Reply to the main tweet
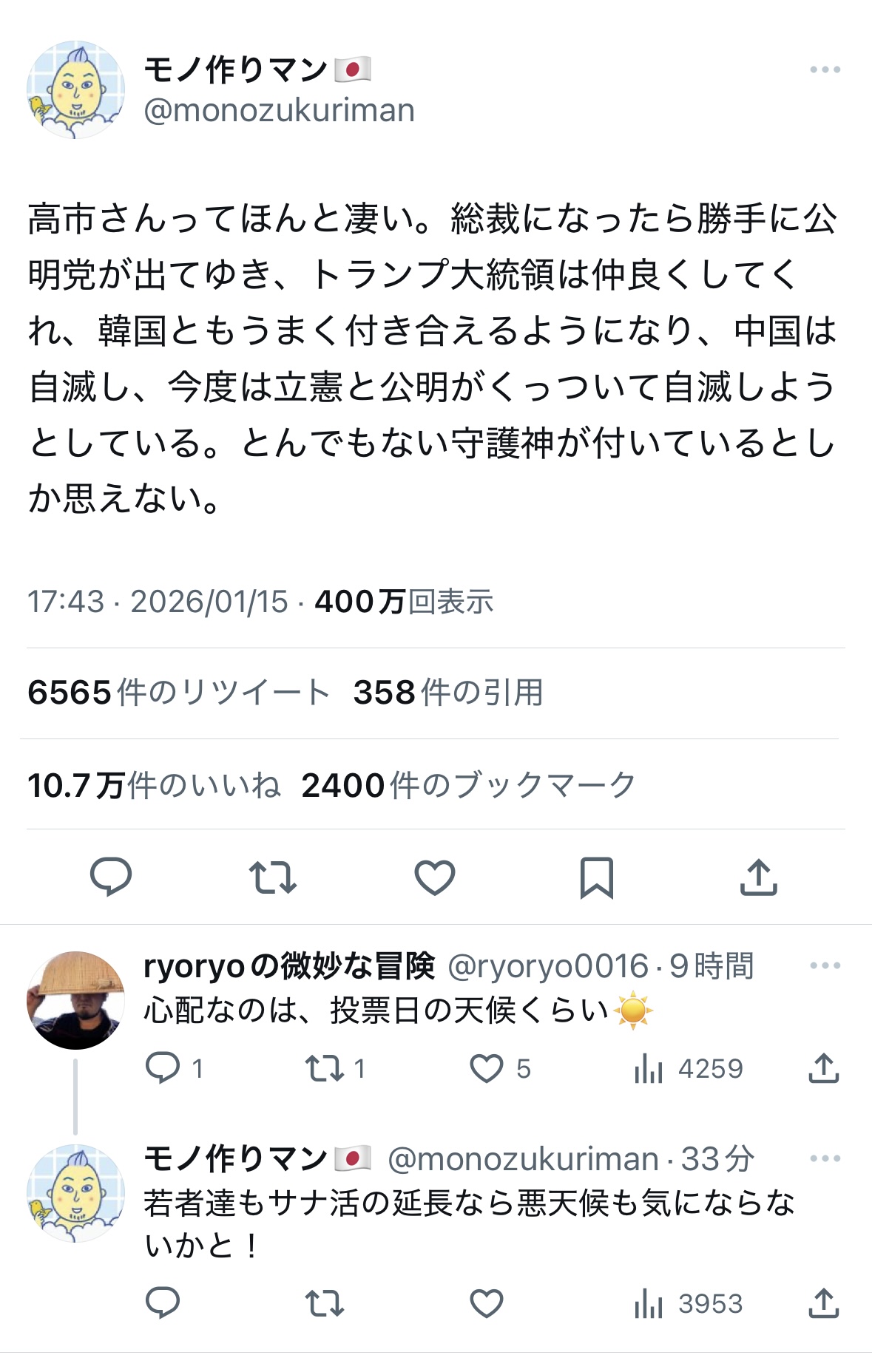 point(111,877)
